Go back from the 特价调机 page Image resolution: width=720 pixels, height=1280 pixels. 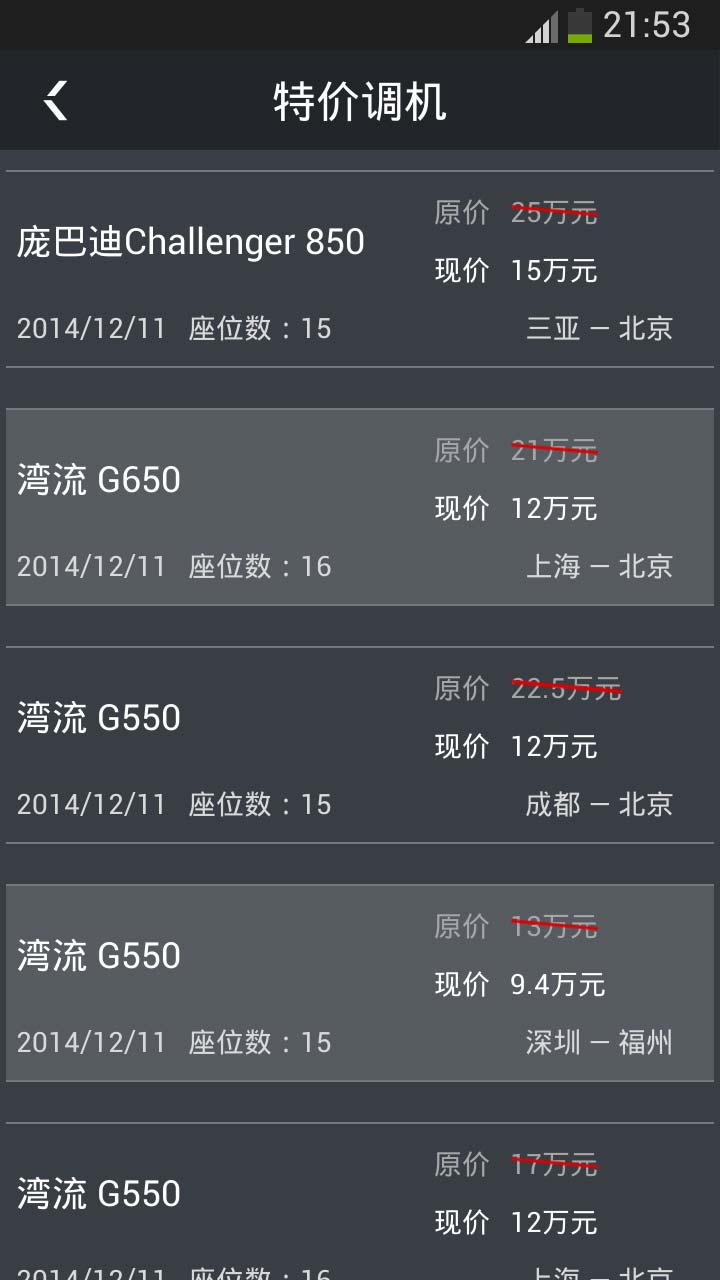point(56,101)
